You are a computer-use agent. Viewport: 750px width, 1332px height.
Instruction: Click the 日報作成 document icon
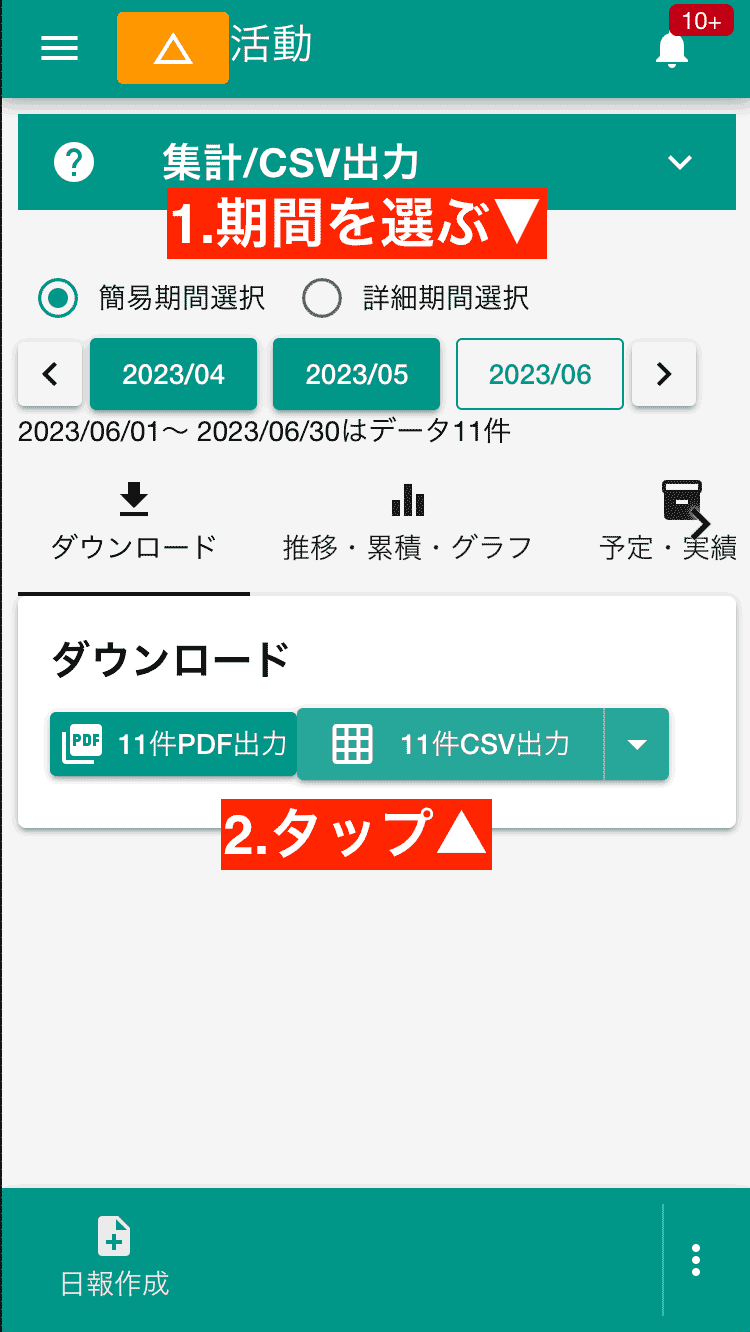(x=114, y=1237)
